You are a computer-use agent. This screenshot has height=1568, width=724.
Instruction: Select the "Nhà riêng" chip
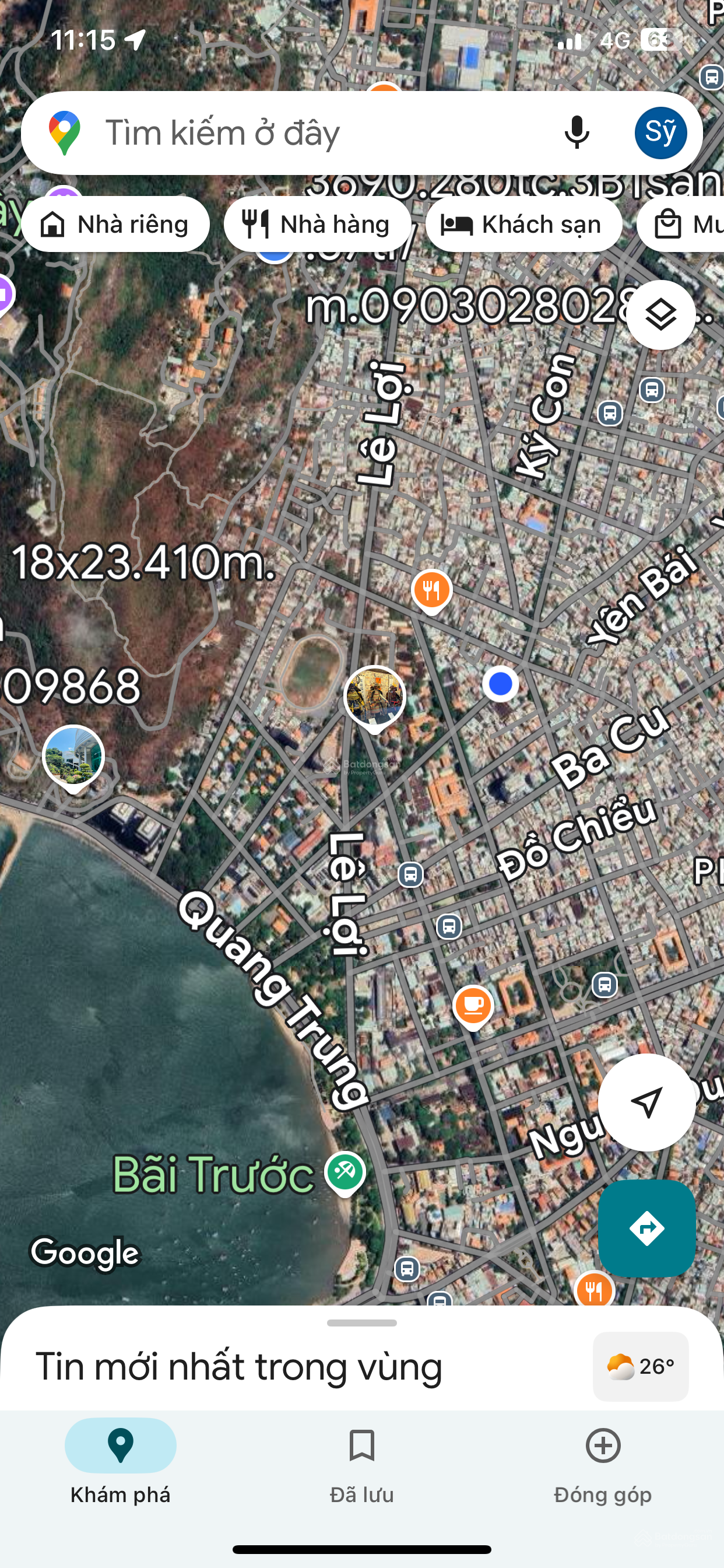coord(115,224)
